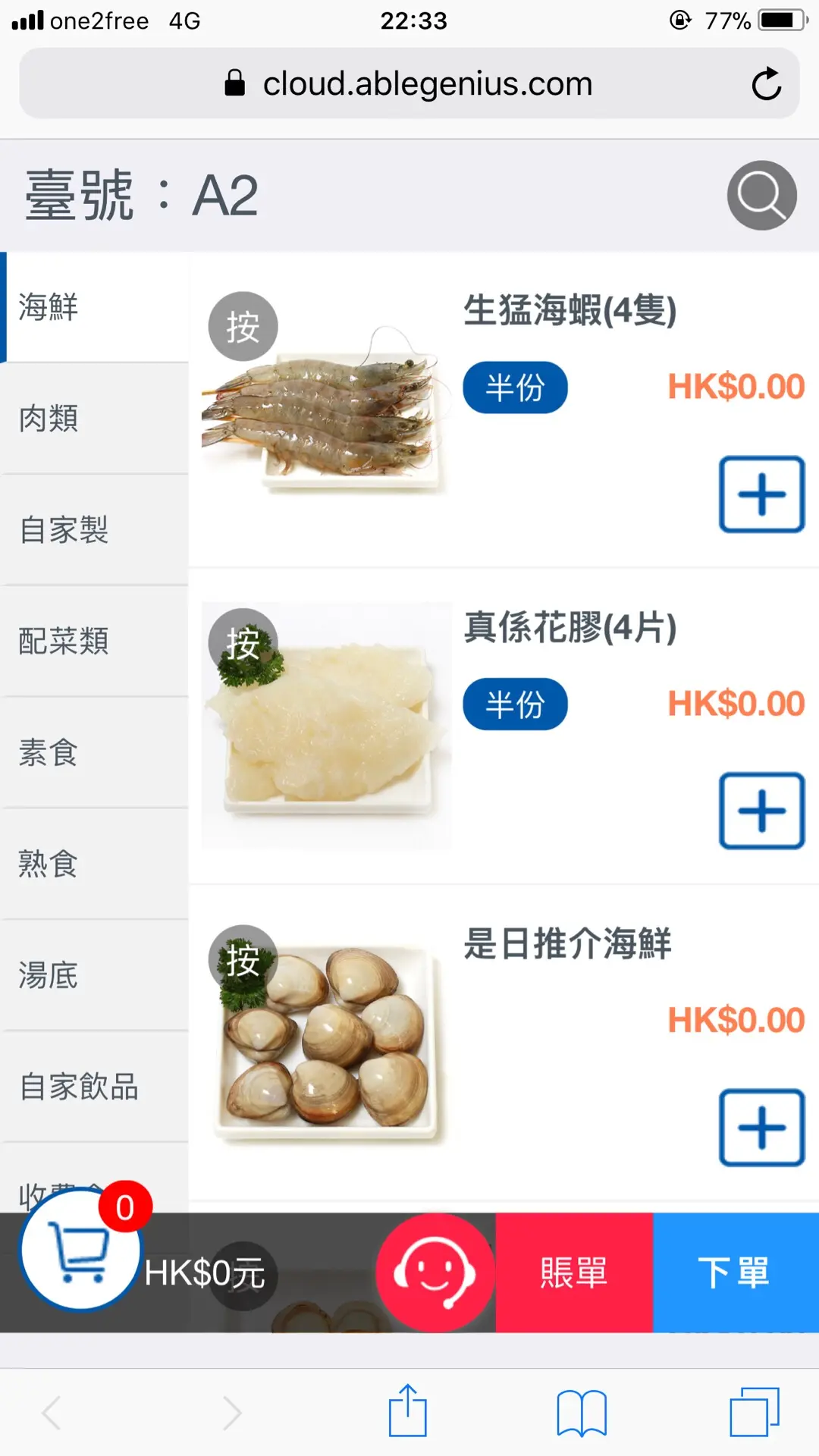Tap 下單 to place the order

735,1272
